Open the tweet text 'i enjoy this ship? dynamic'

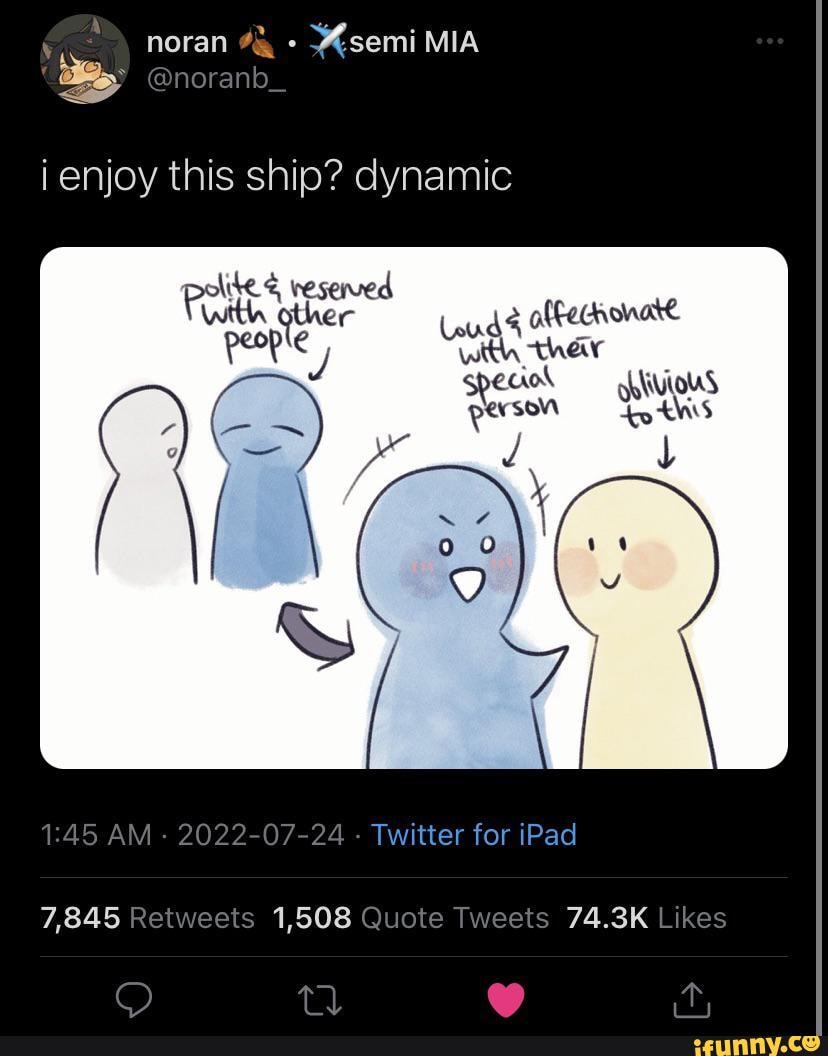[276, 176]
